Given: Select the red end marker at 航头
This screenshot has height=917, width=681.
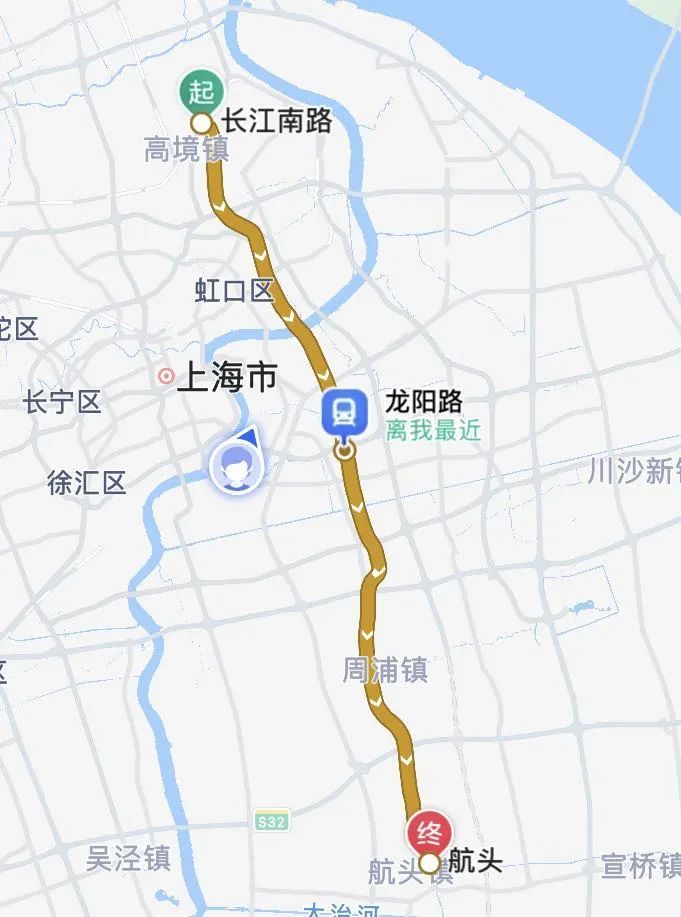Looking at the screenshot, I should pos(429,831).
